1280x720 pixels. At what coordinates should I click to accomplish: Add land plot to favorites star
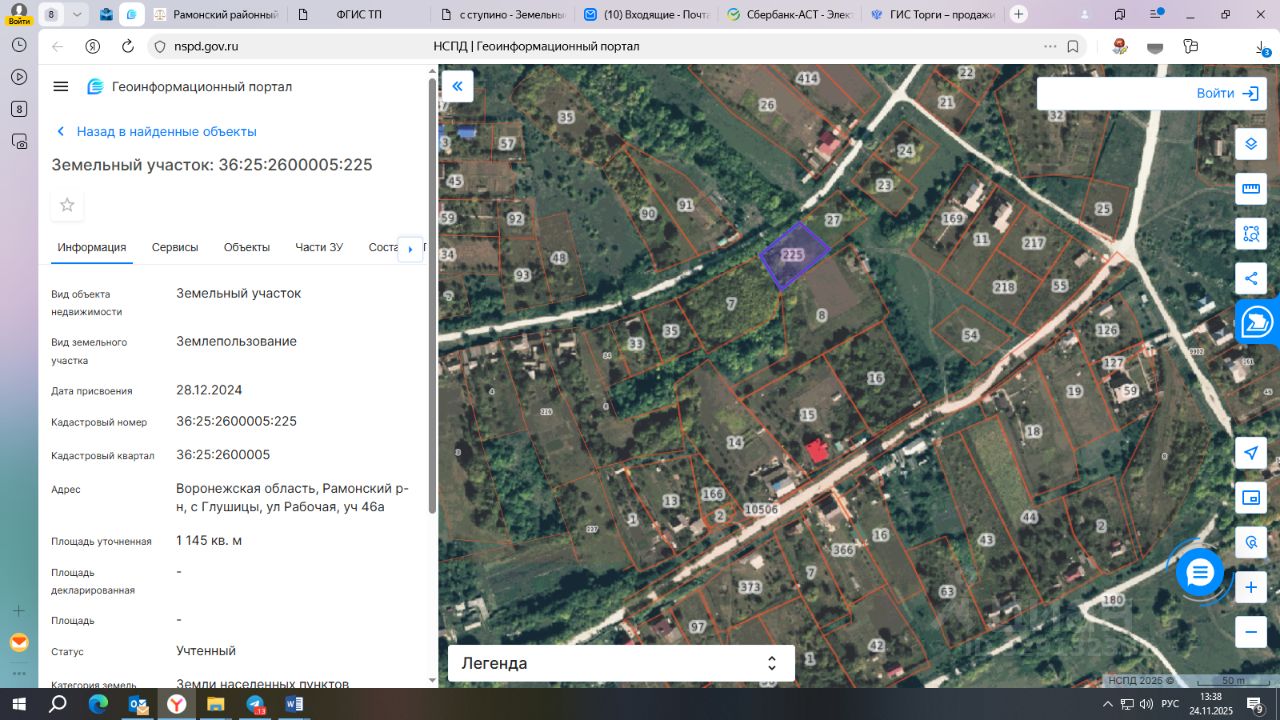[67, 205]
